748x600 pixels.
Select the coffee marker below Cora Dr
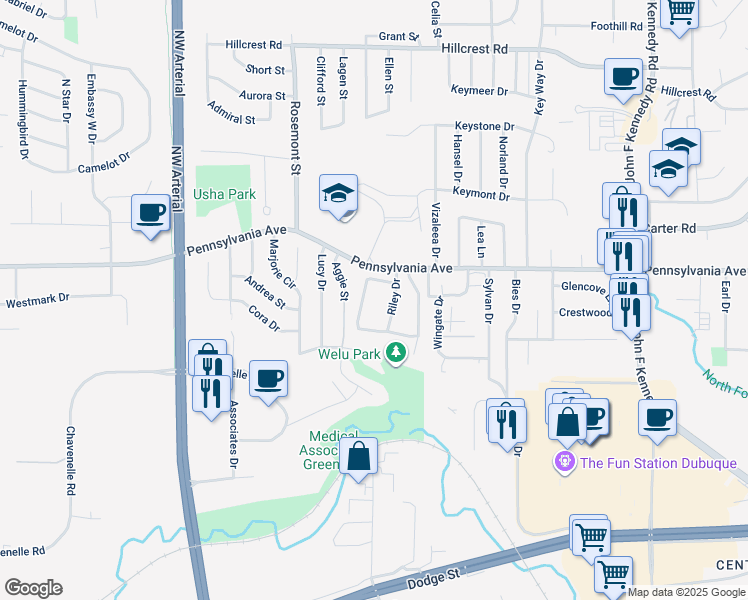coord(268,379)
